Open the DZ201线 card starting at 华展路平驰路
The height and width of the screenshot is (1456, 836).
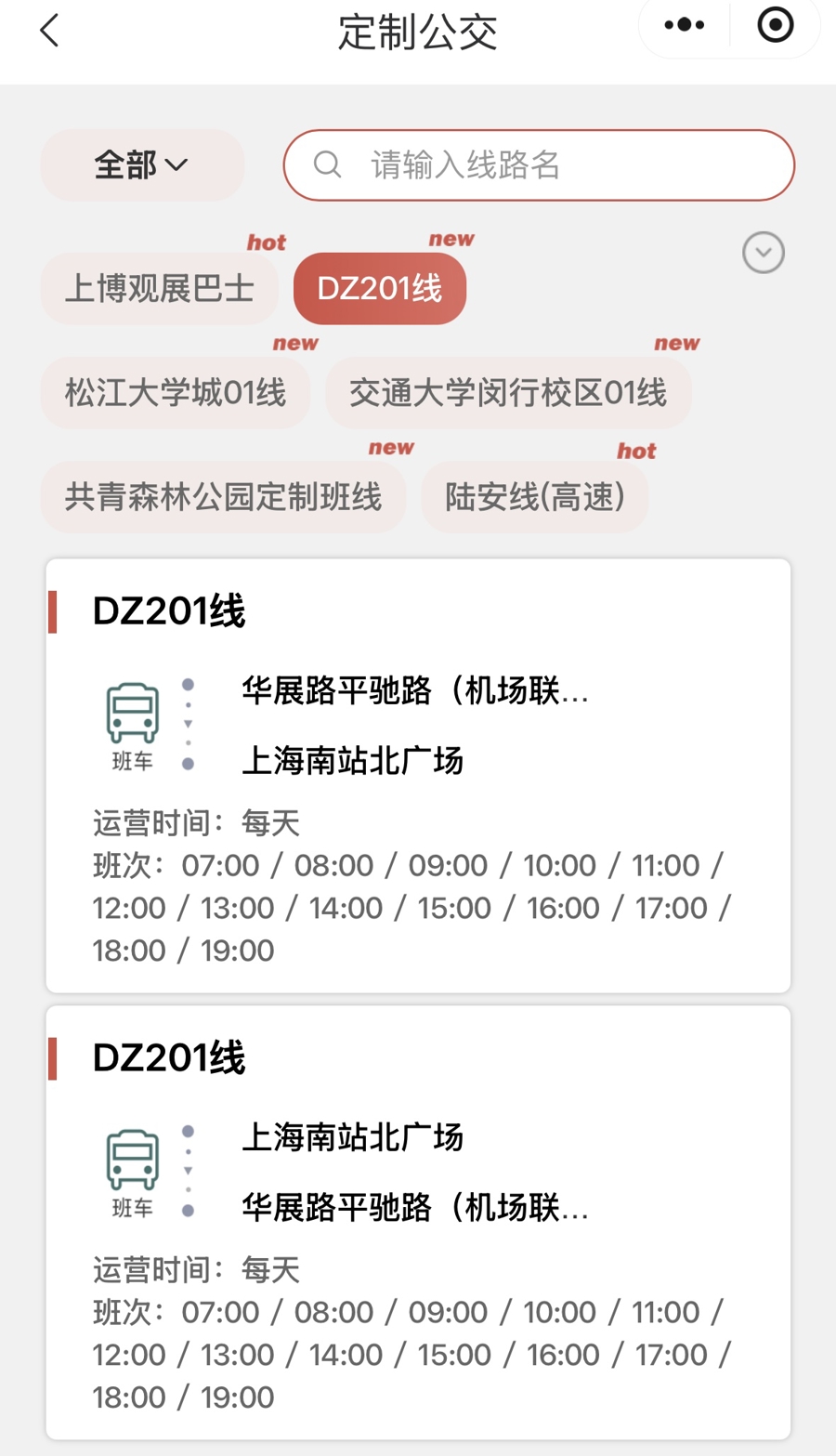(418, 776)
